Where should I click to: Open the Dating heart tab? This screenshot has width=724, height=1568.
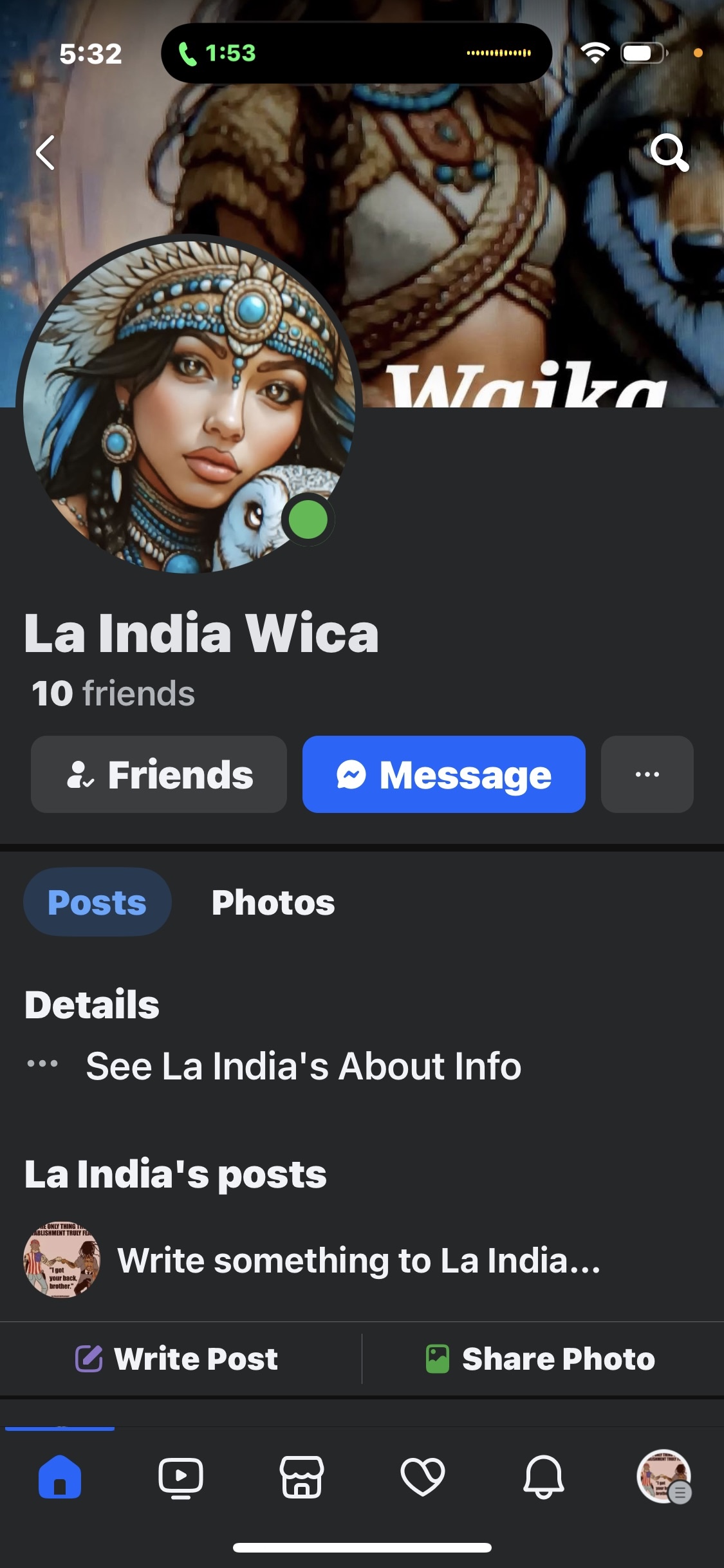tap(422, 1477)
